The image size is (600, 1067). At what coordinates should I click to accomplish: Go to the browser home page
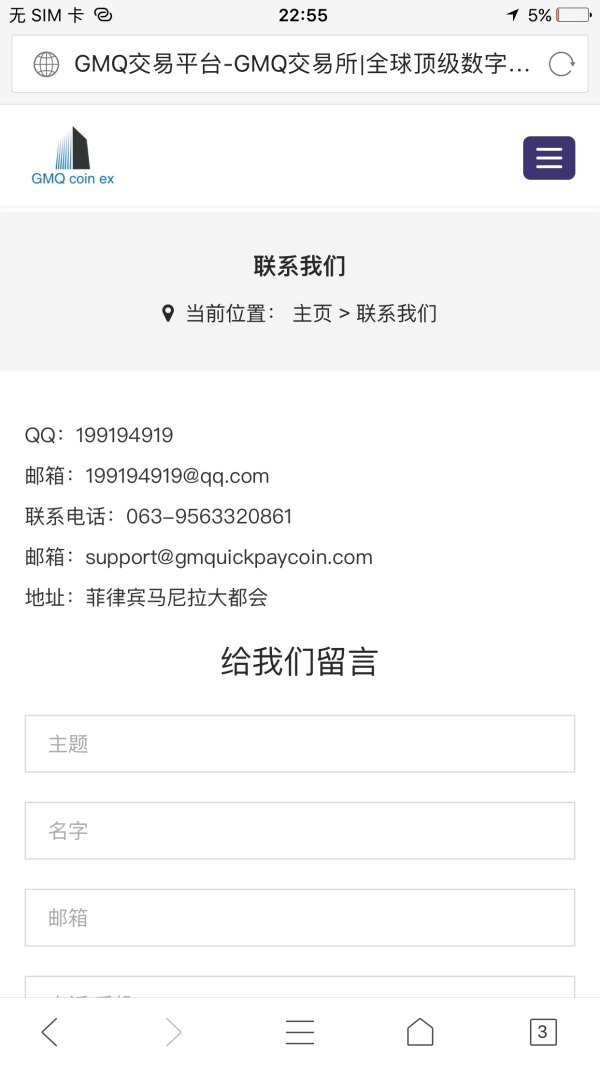point(420,1032)
